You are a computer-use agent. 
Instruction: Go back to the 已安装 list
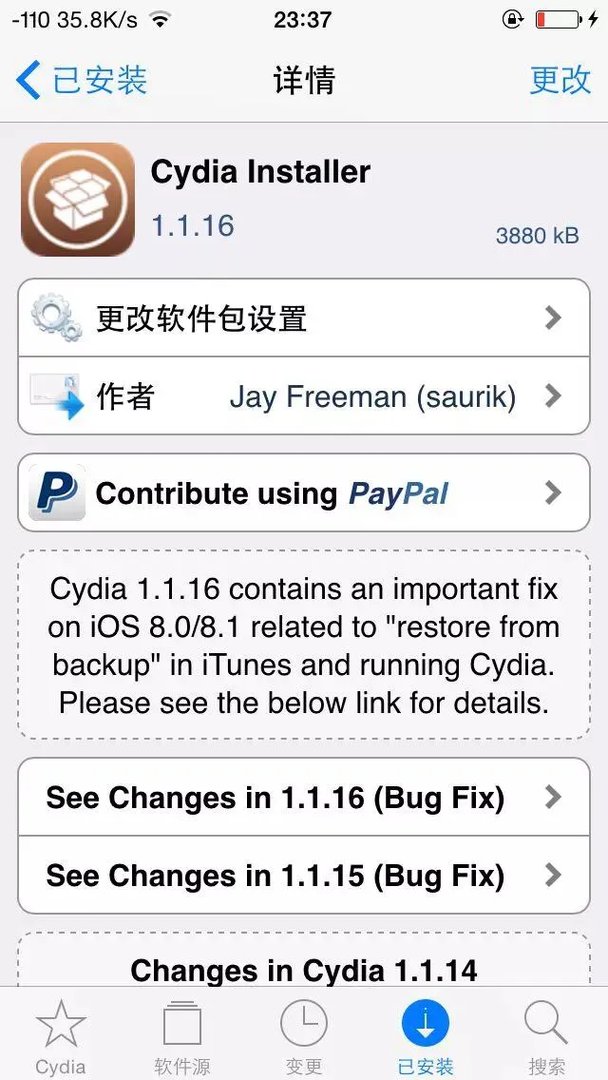[x=82, y=80]
